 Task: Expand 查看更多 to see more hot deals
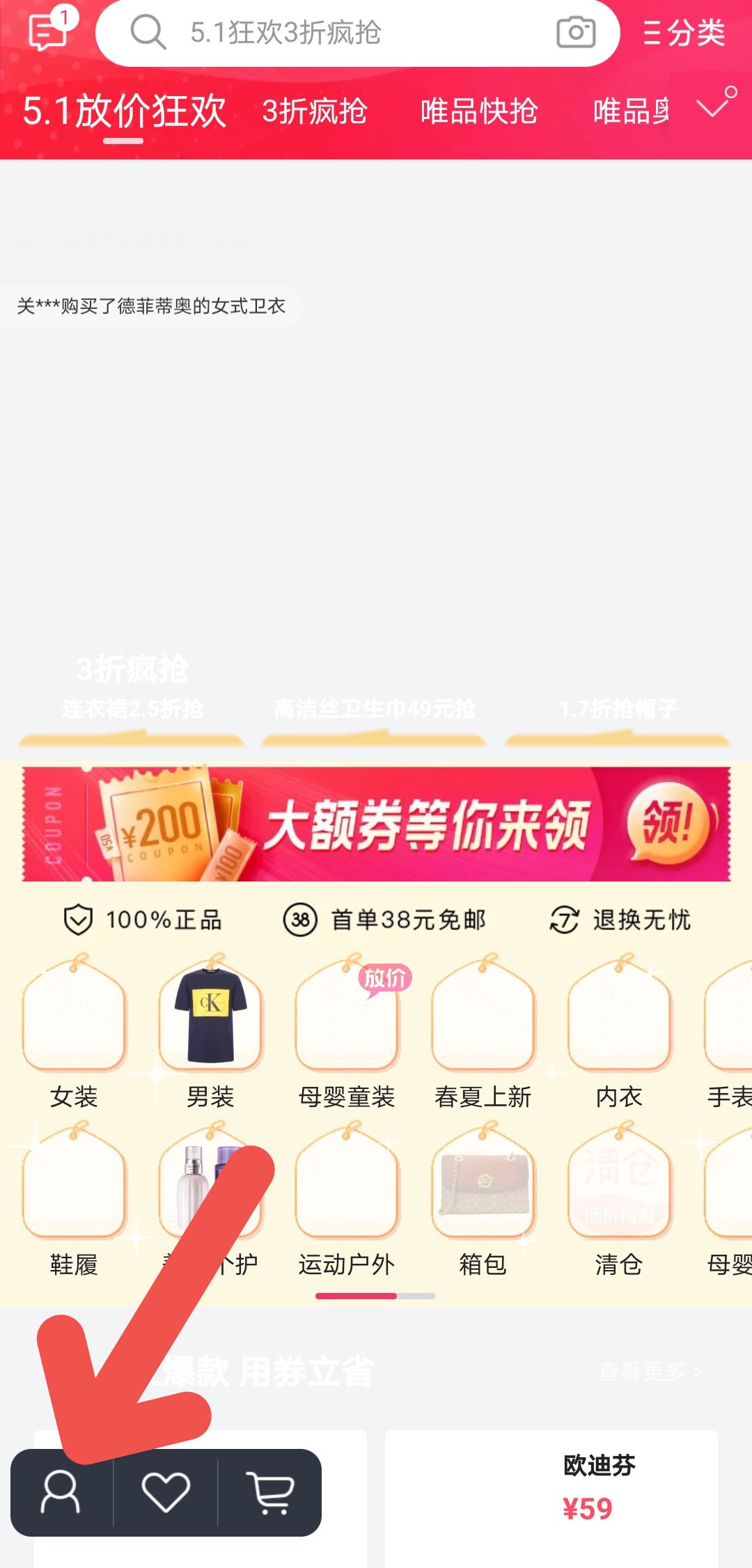(651, 1366)
